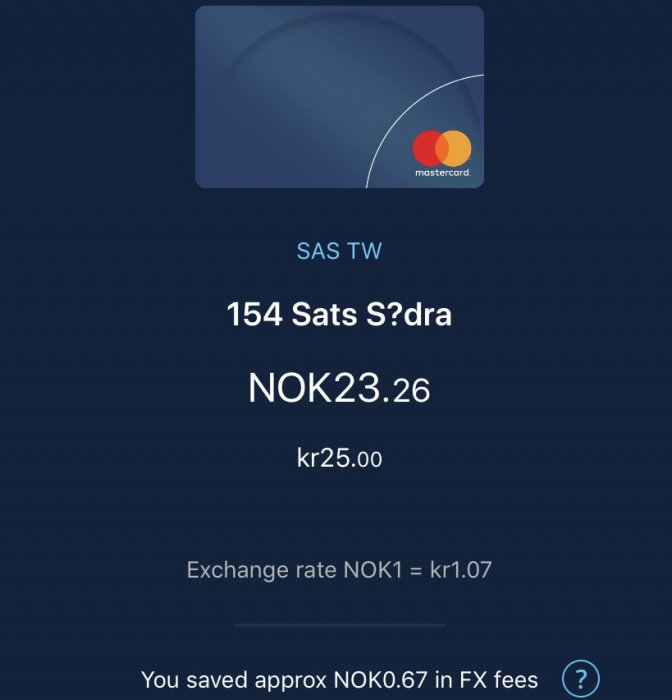Image resolution: width=672 pixels, height=700 pixels.
Task: Tap the Mastercard card image
Action: click(339, 97)
